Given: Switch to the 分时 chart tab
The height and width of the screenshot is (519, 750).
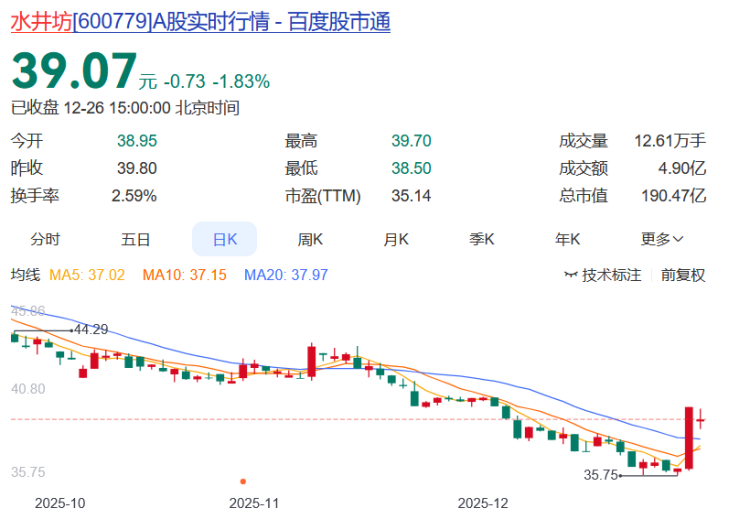Looking at the screenshot, I should 45,239.
